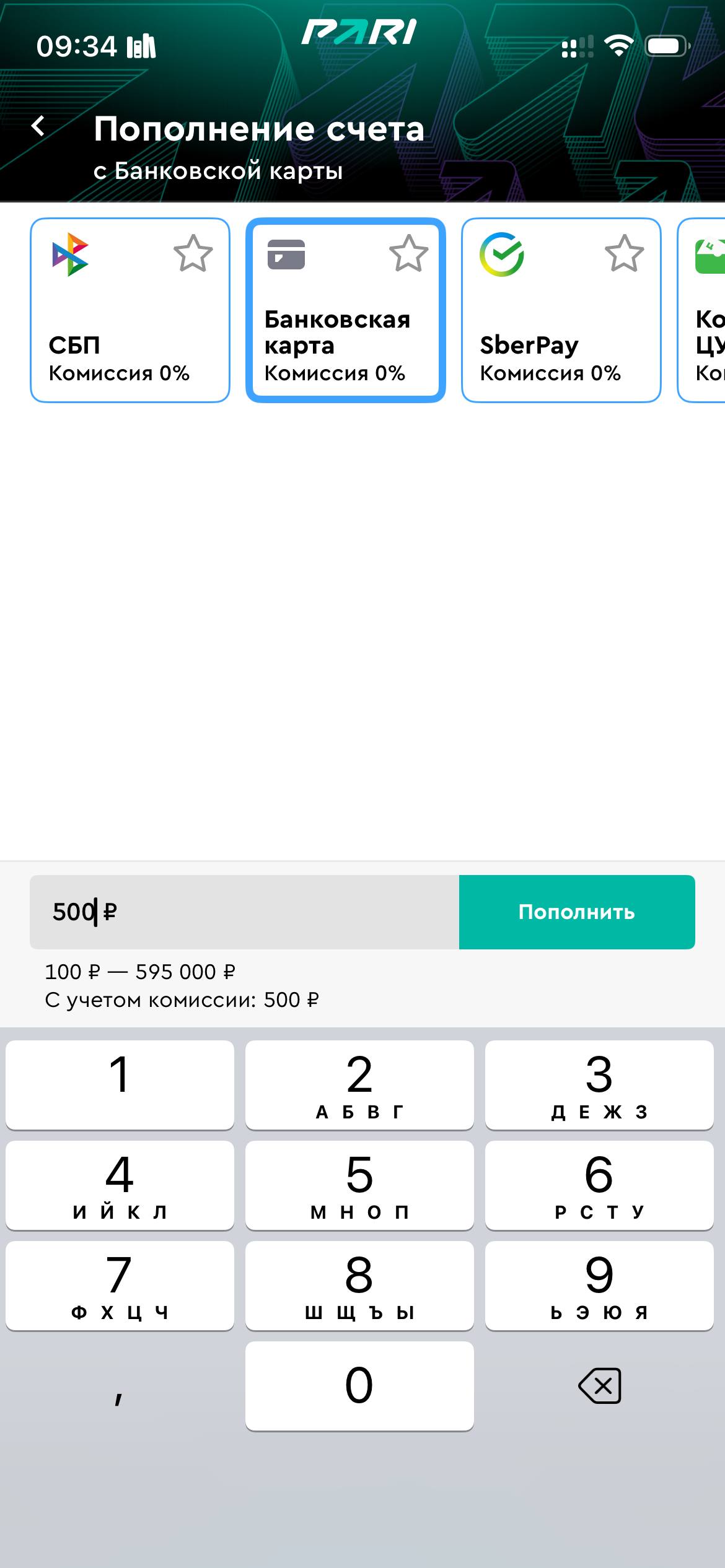Enter digit 5 on keypad

(x=359, y=1185)
